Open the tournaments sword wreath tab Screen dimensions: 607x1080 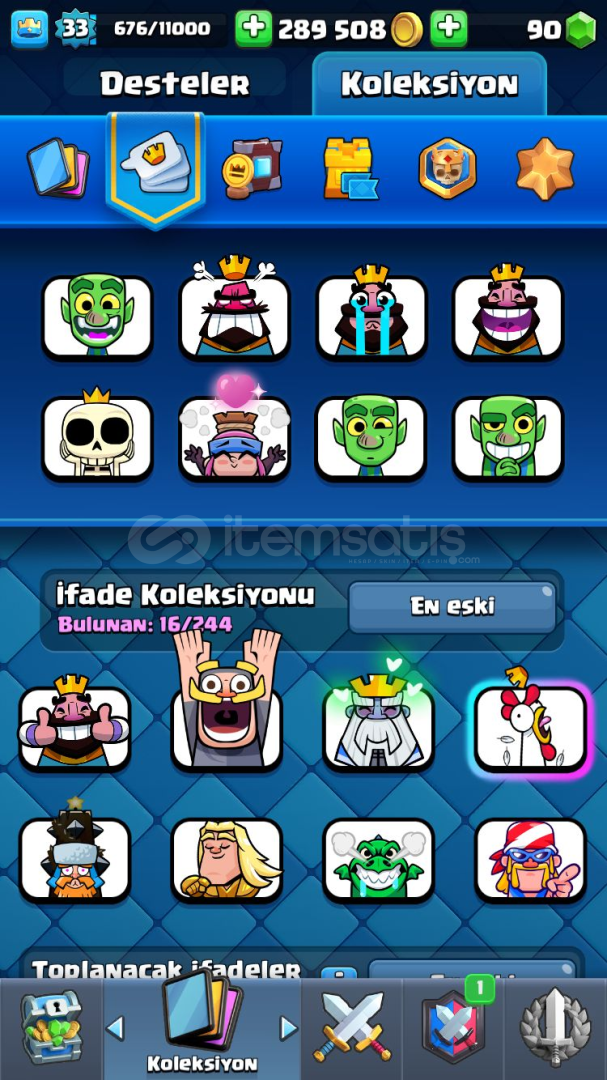pos(555,1028)
